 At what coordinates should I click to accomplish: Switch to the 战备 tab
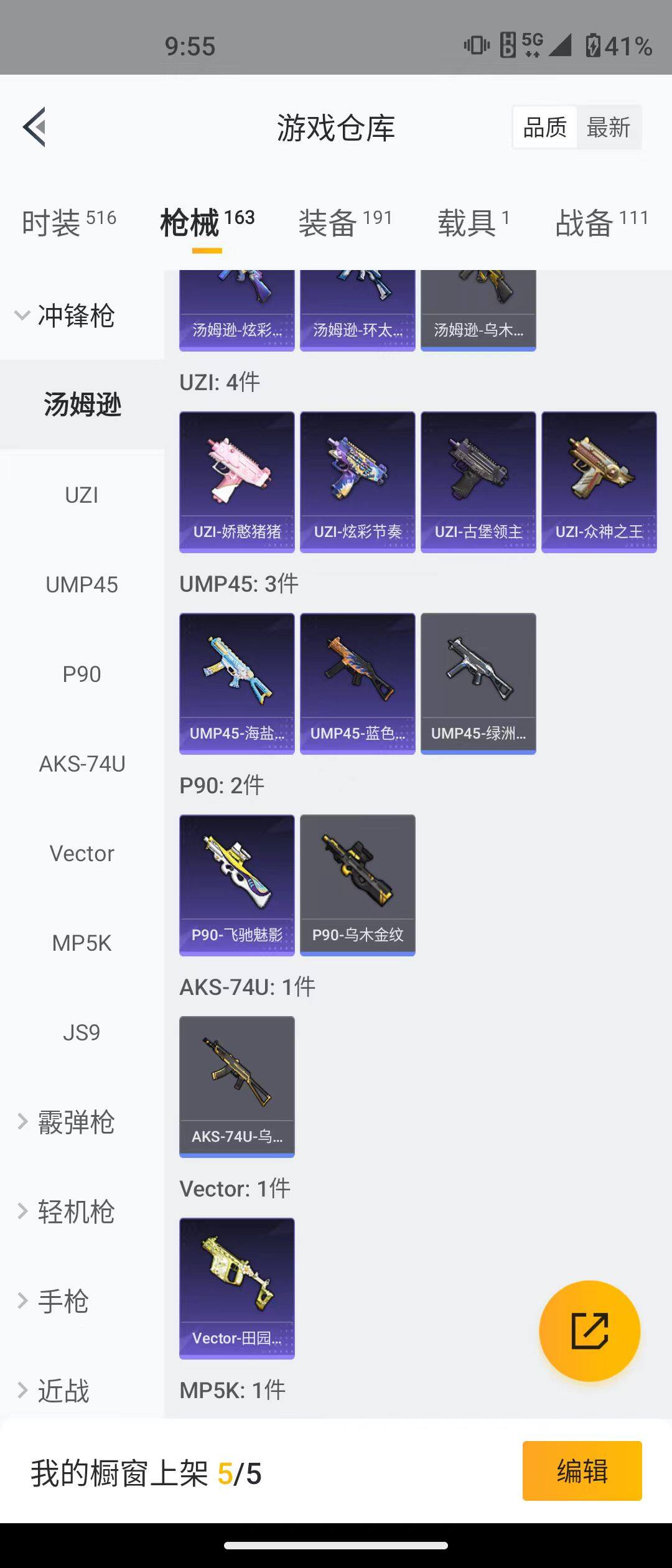click(x=601, y=223)
